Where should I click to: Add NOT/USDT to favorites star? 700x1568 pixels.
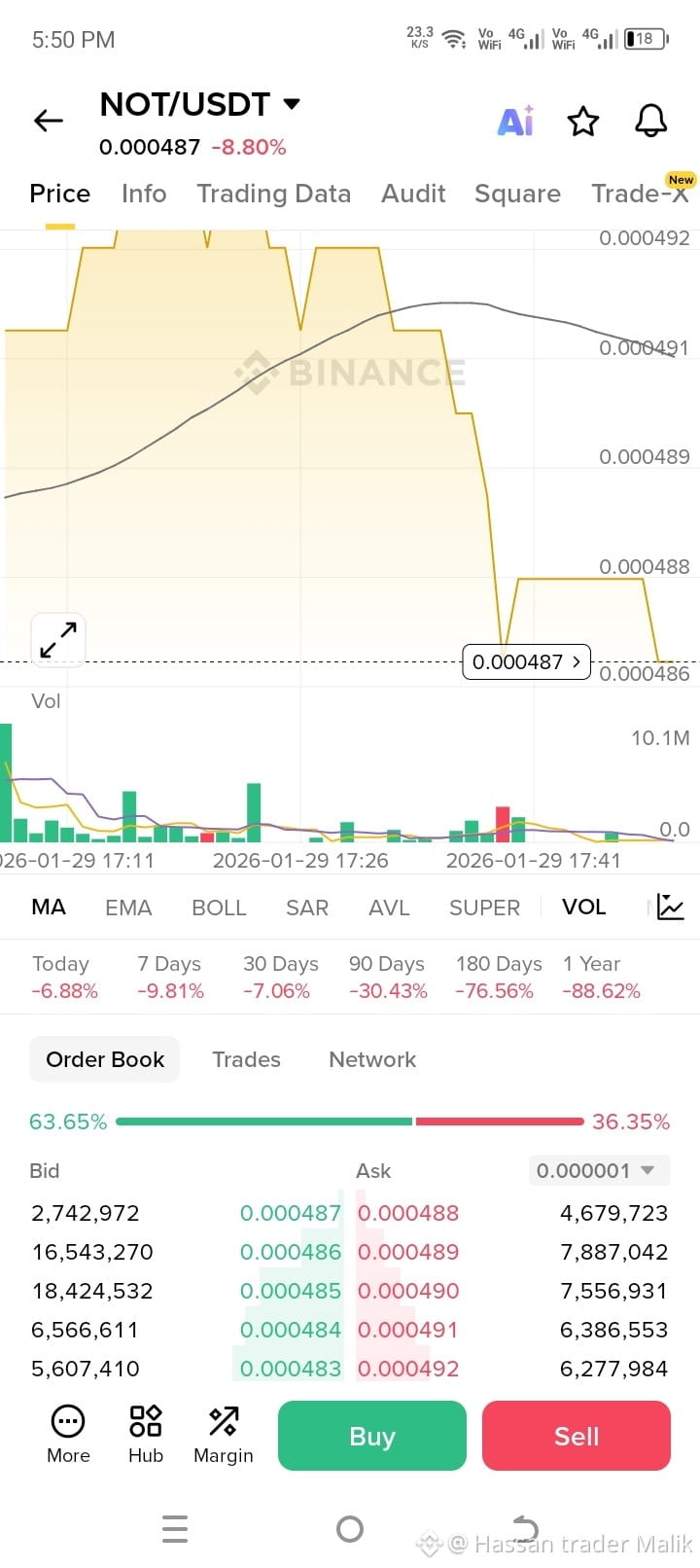point(583,122)
